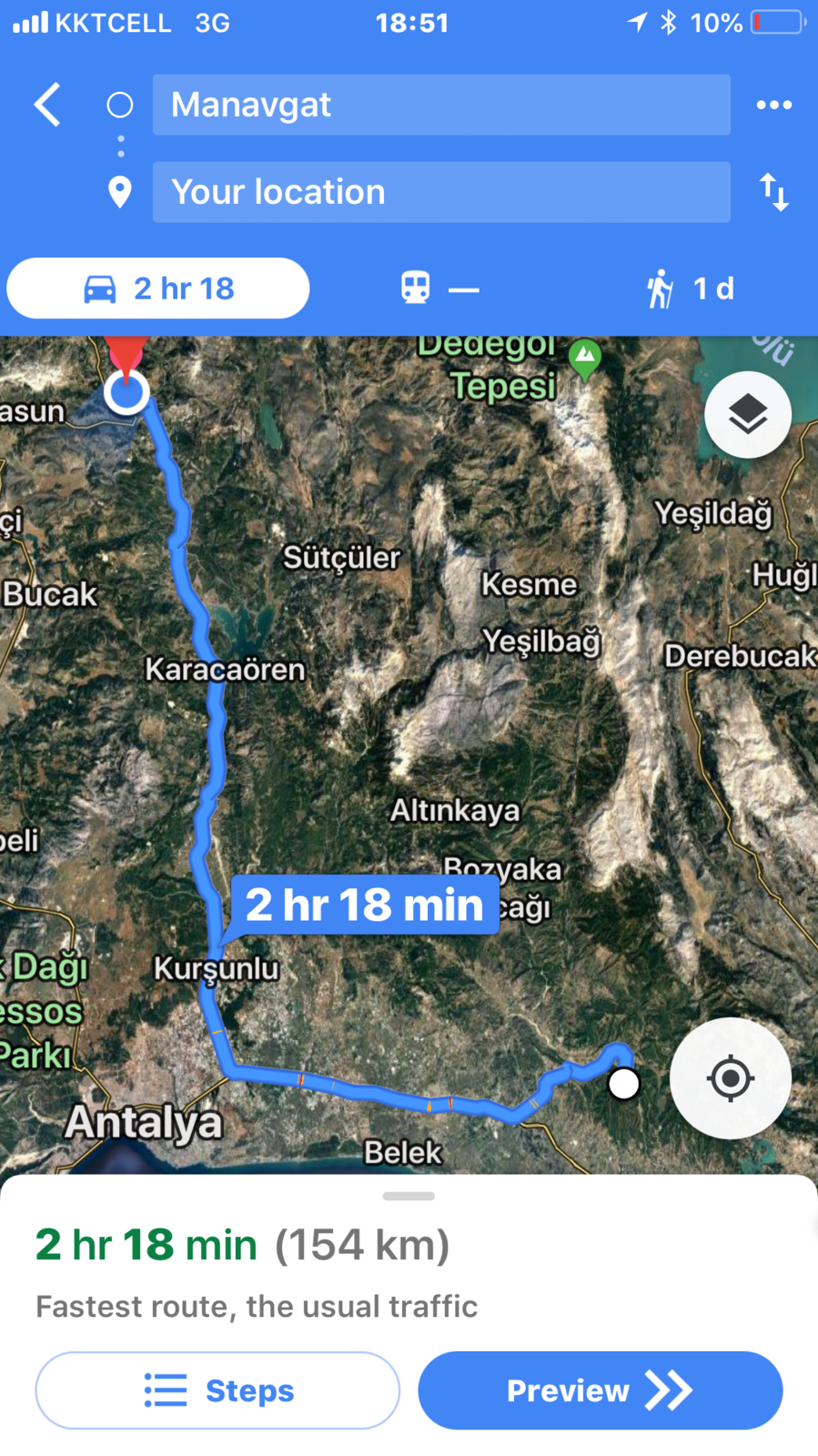This screenshot has height=1456, width=818.
Task: Open the Steps list
Action: (x=217, y=1390)
